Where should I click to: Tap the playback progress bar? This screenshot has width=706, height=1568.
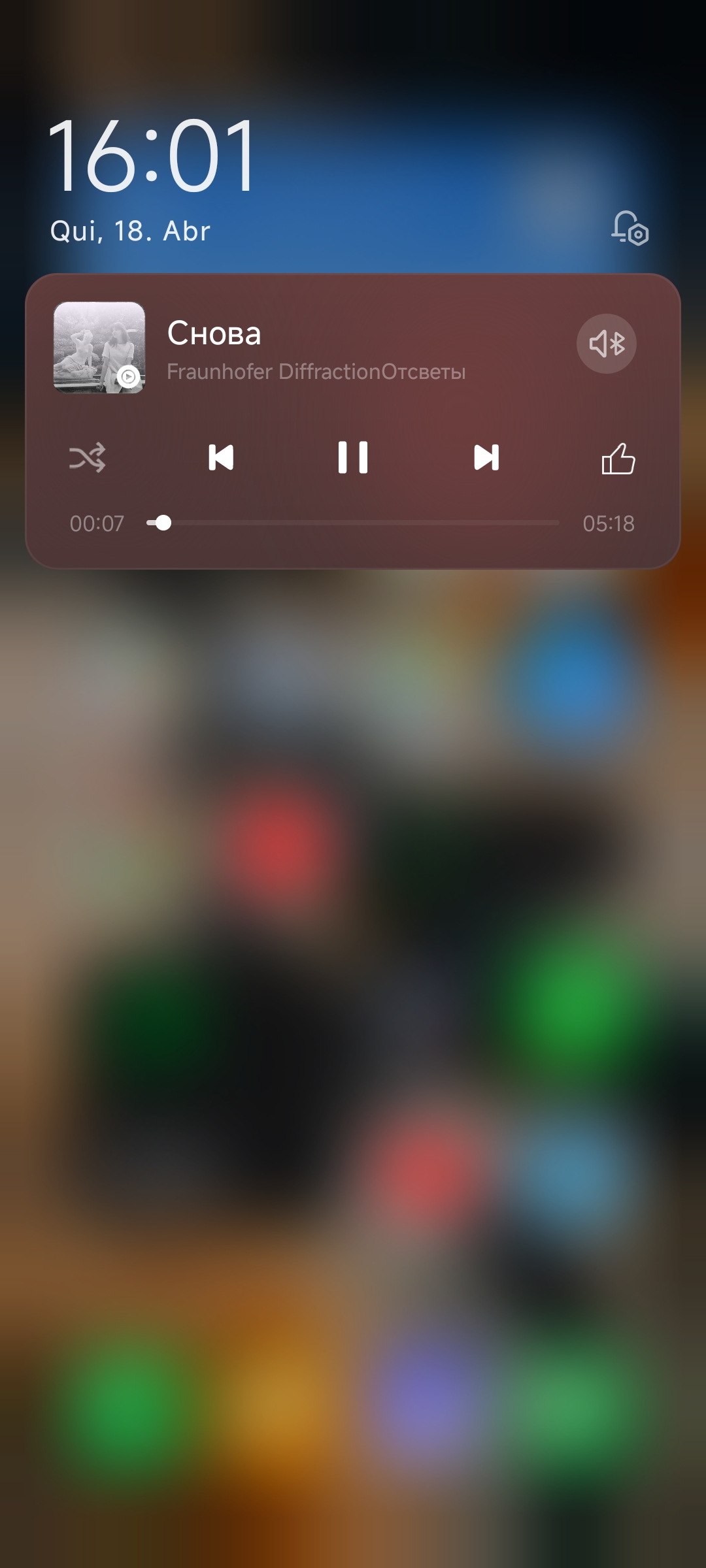[x=353, y=523]
